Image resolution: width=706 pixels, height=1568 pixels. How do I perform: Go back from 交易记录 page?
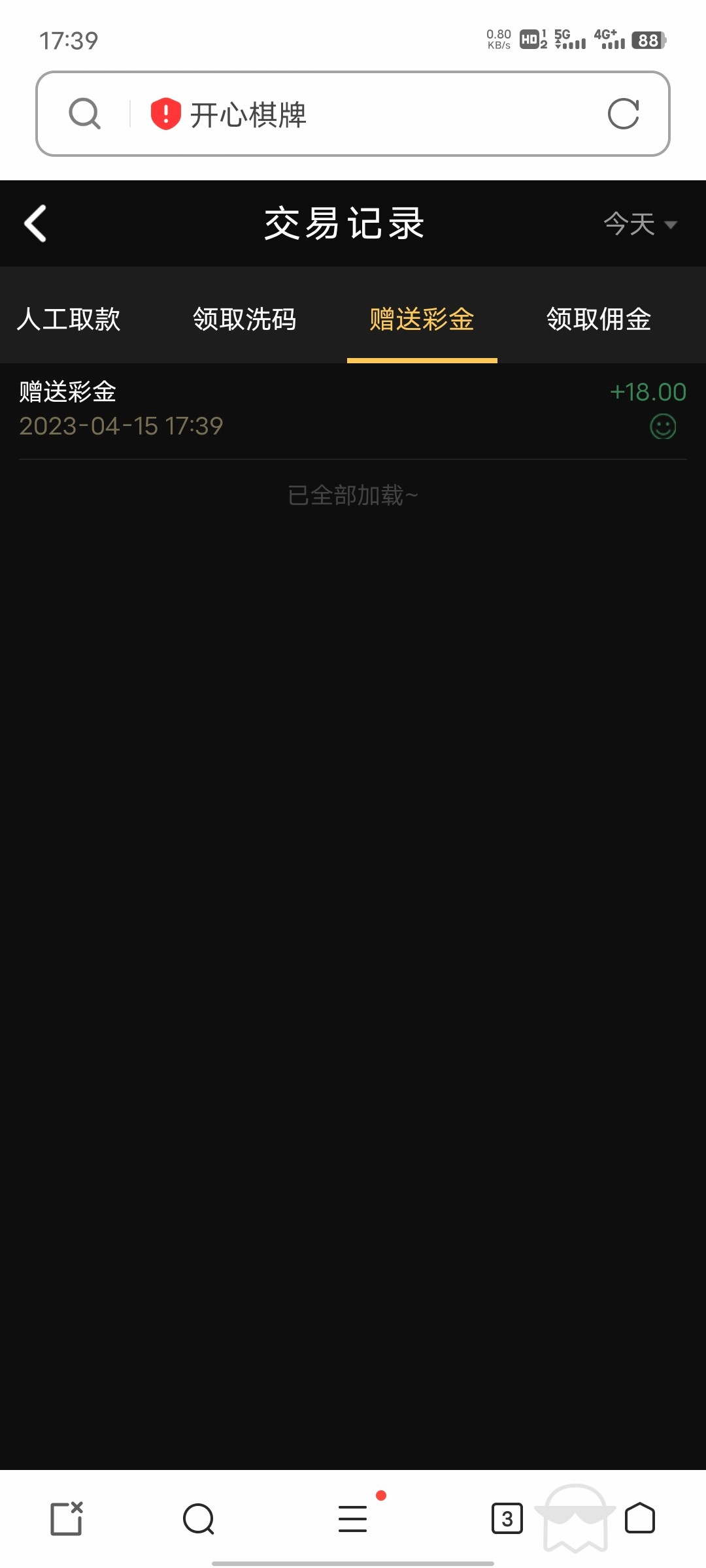pyautogui.click(x=36, y=223)
